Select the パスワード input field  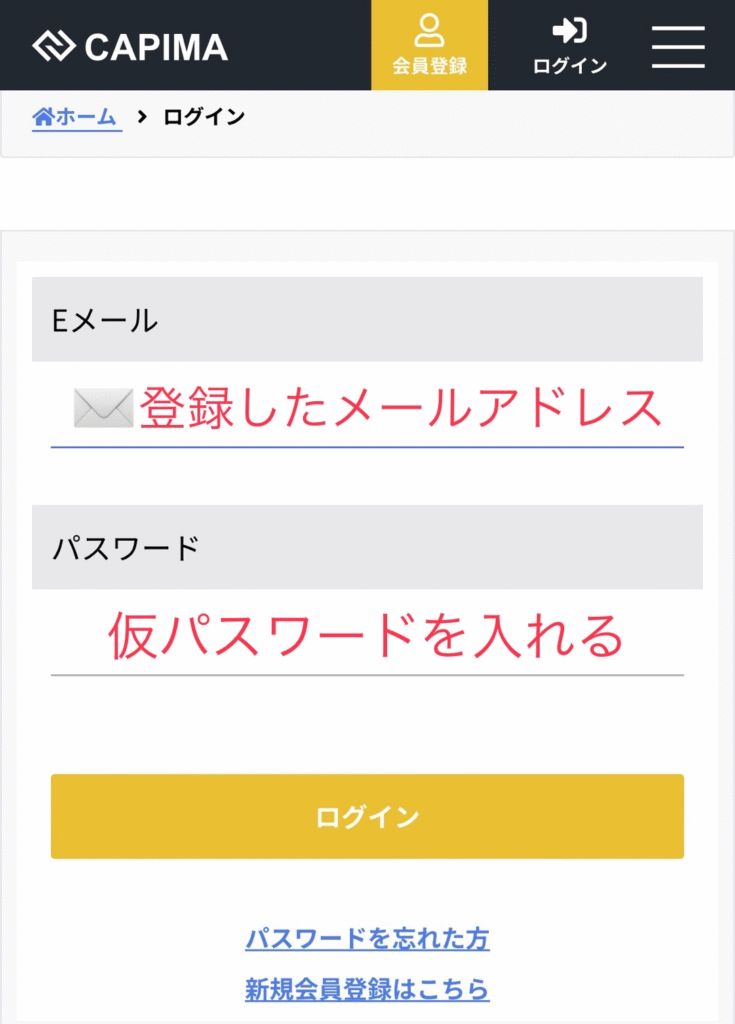coord(367,638)
